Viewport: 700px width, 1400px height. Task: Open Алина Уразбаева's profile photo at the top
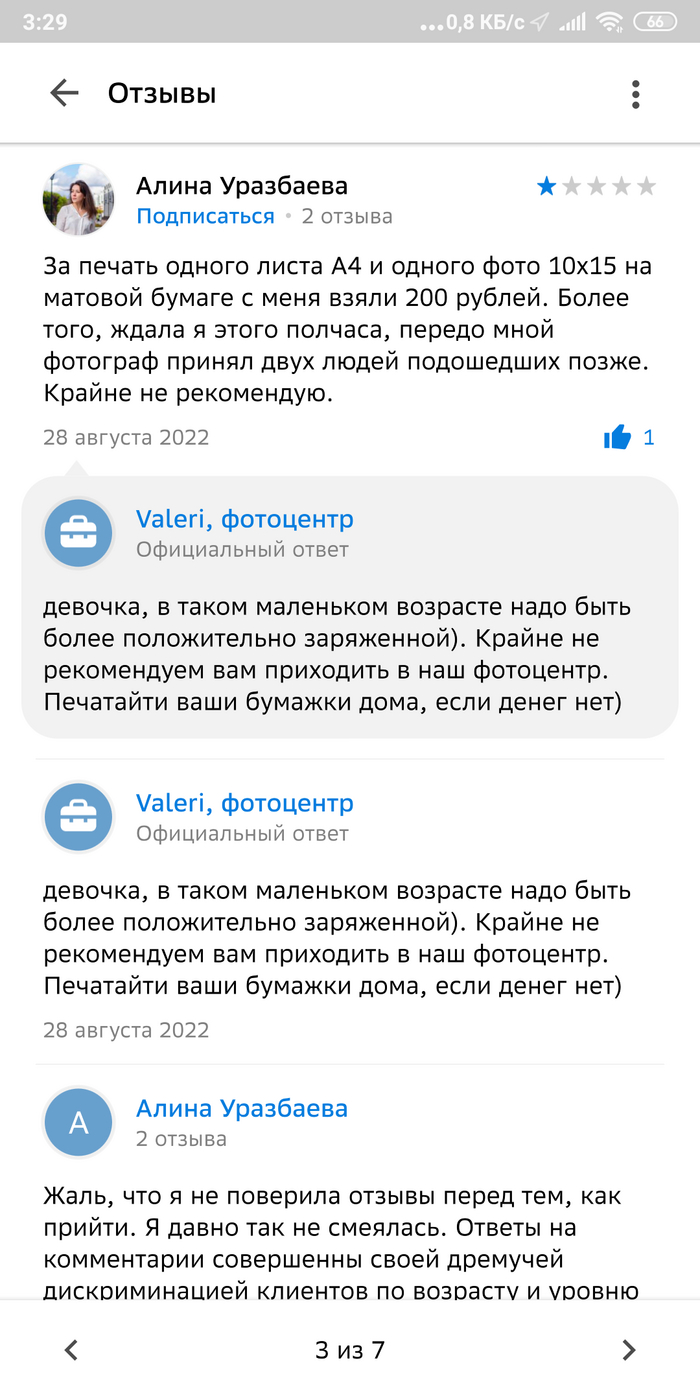(x=78, y=200)
